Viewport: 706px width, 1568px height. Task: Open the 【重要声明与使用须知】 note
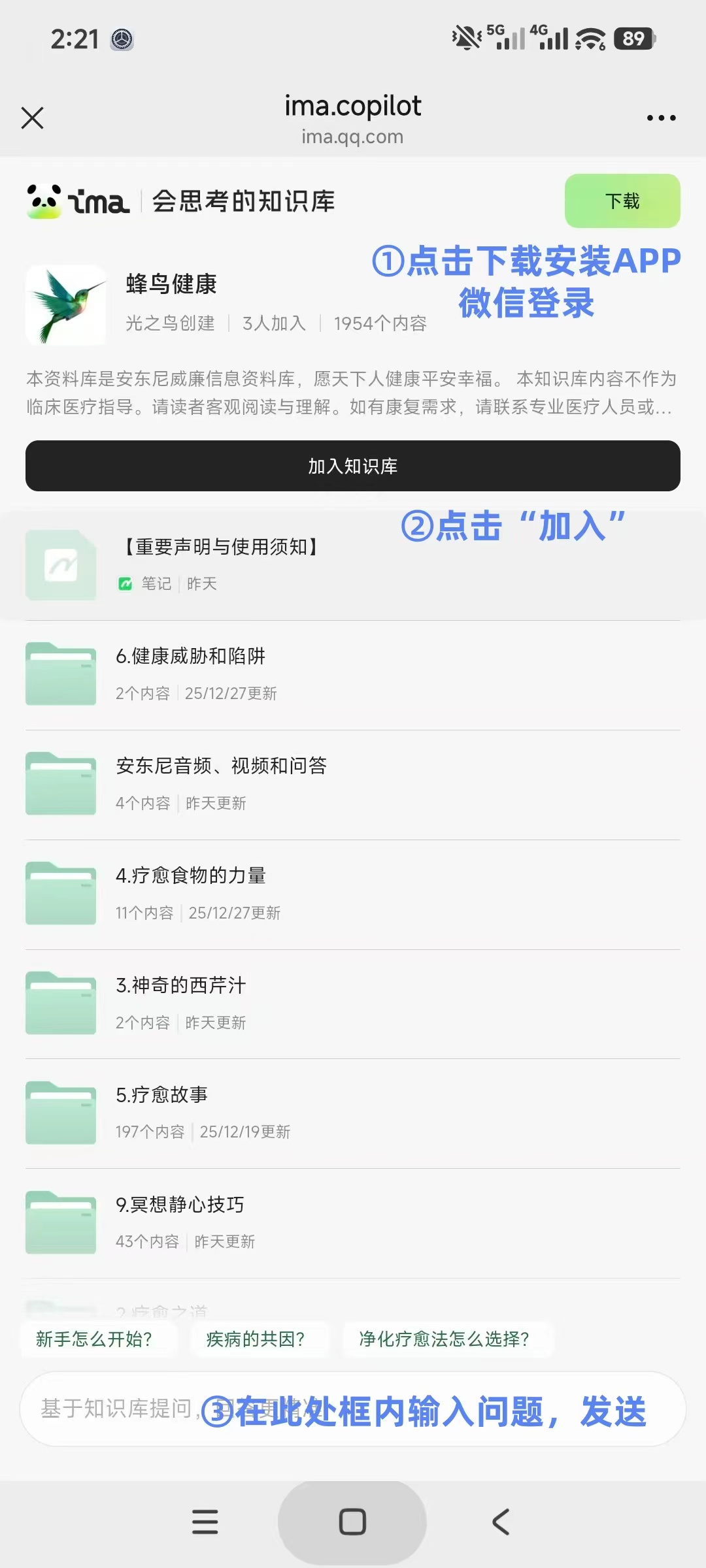[221, 563]
